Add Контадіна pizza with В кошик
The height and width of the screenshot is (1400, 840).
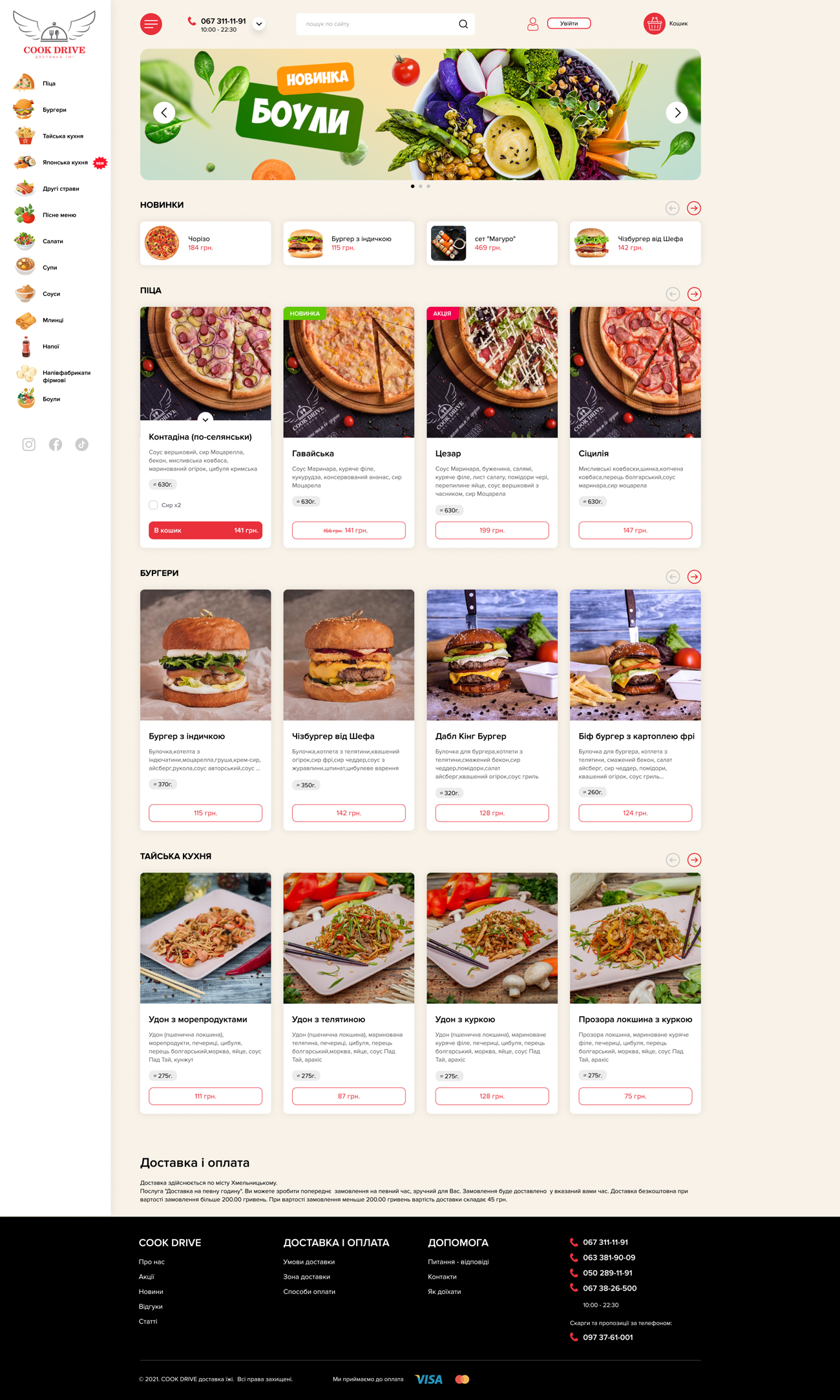pyautogui.click(x=205, y=530)
